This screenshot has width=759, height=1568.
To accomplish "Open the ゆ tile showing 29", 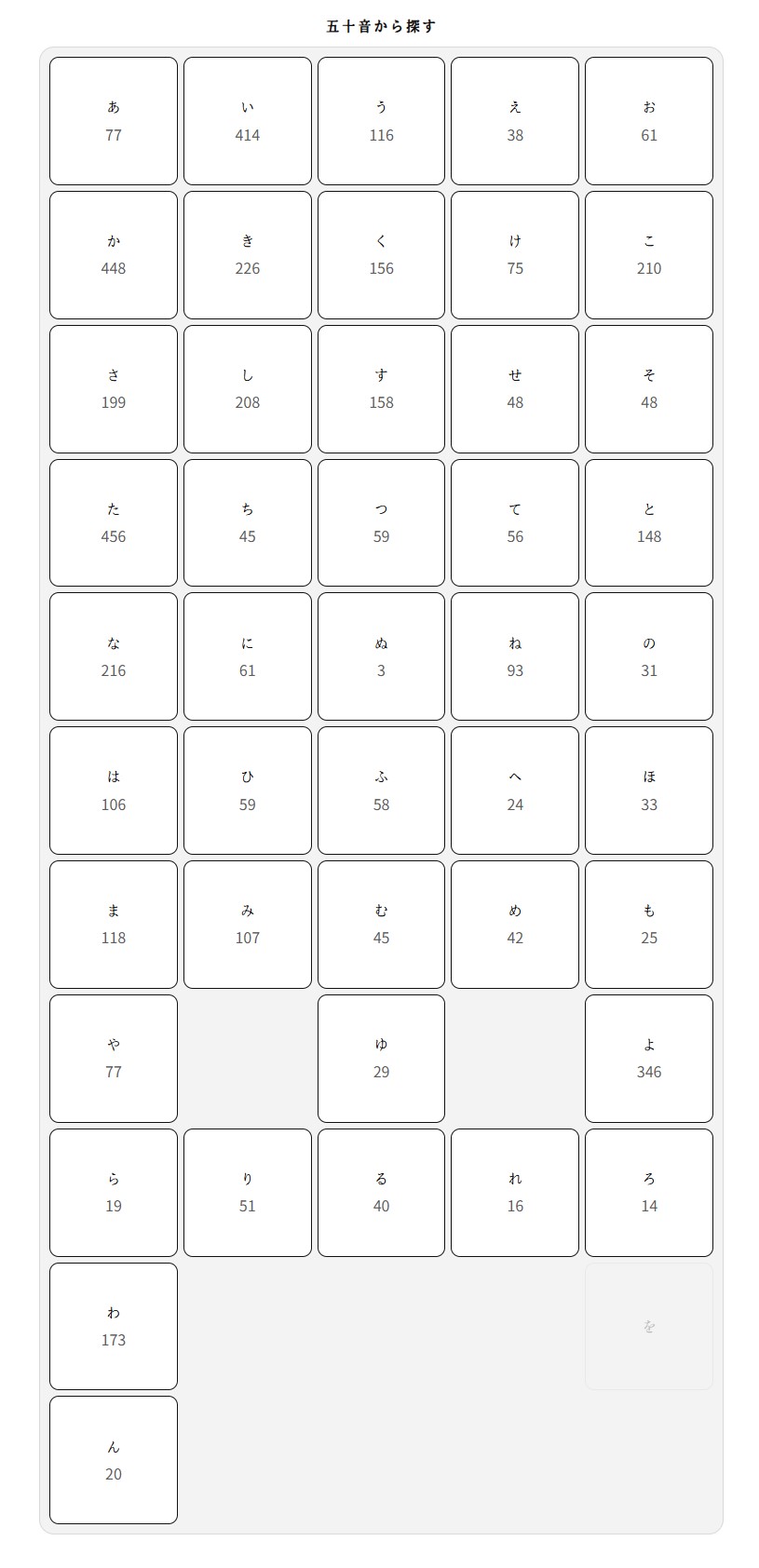I will click(x=381, y=1059).
